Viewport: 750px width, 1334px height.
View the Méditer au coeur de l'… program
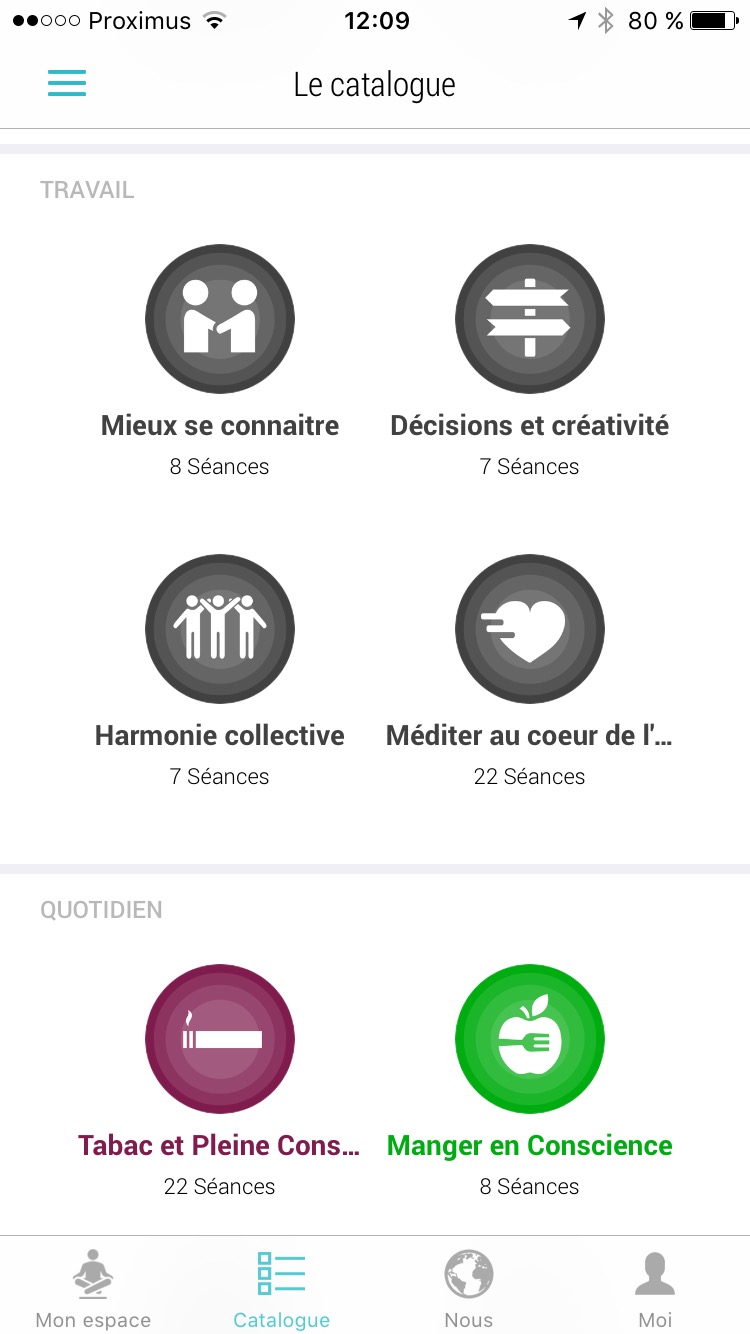pos(530,629)
